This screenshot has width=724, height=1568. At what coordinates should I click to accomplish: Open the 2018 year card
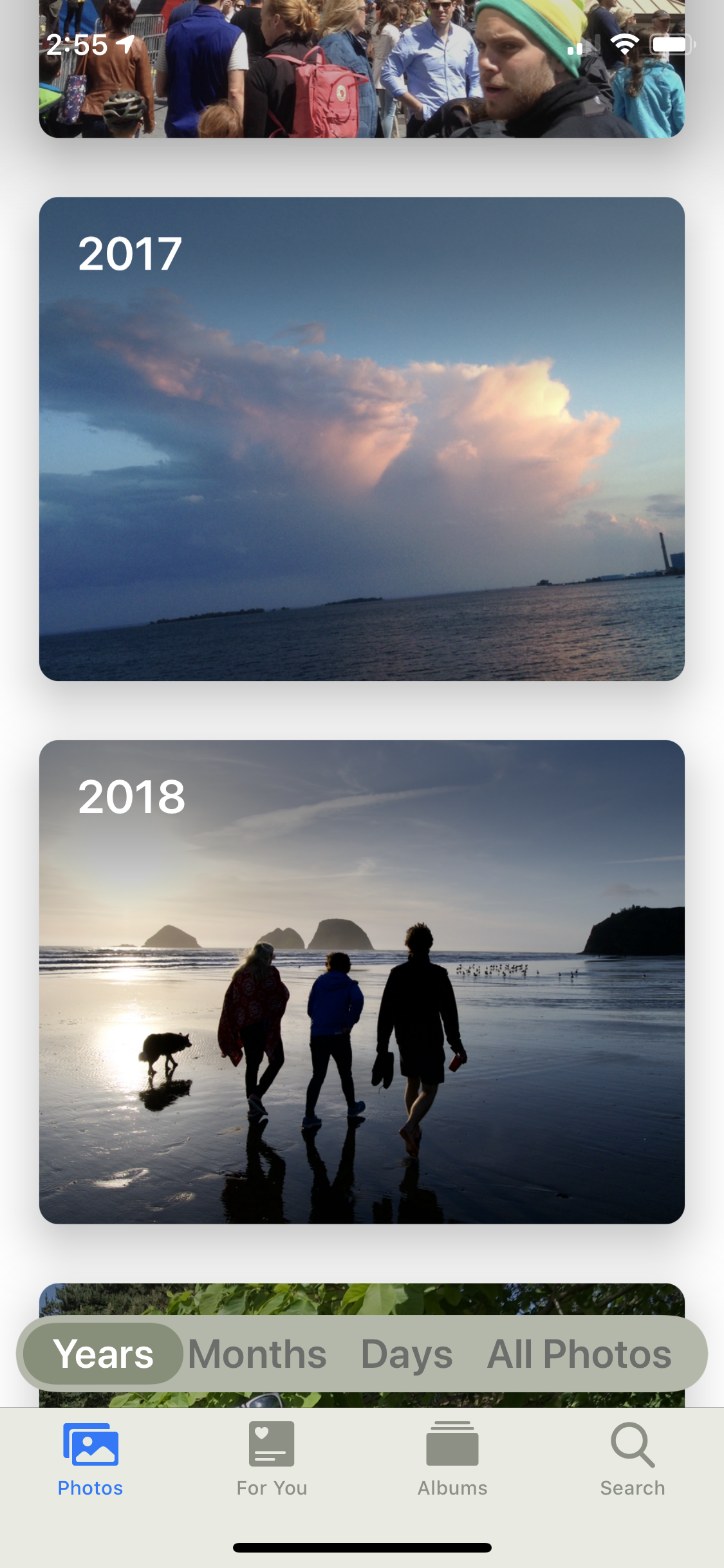point(362,982)
